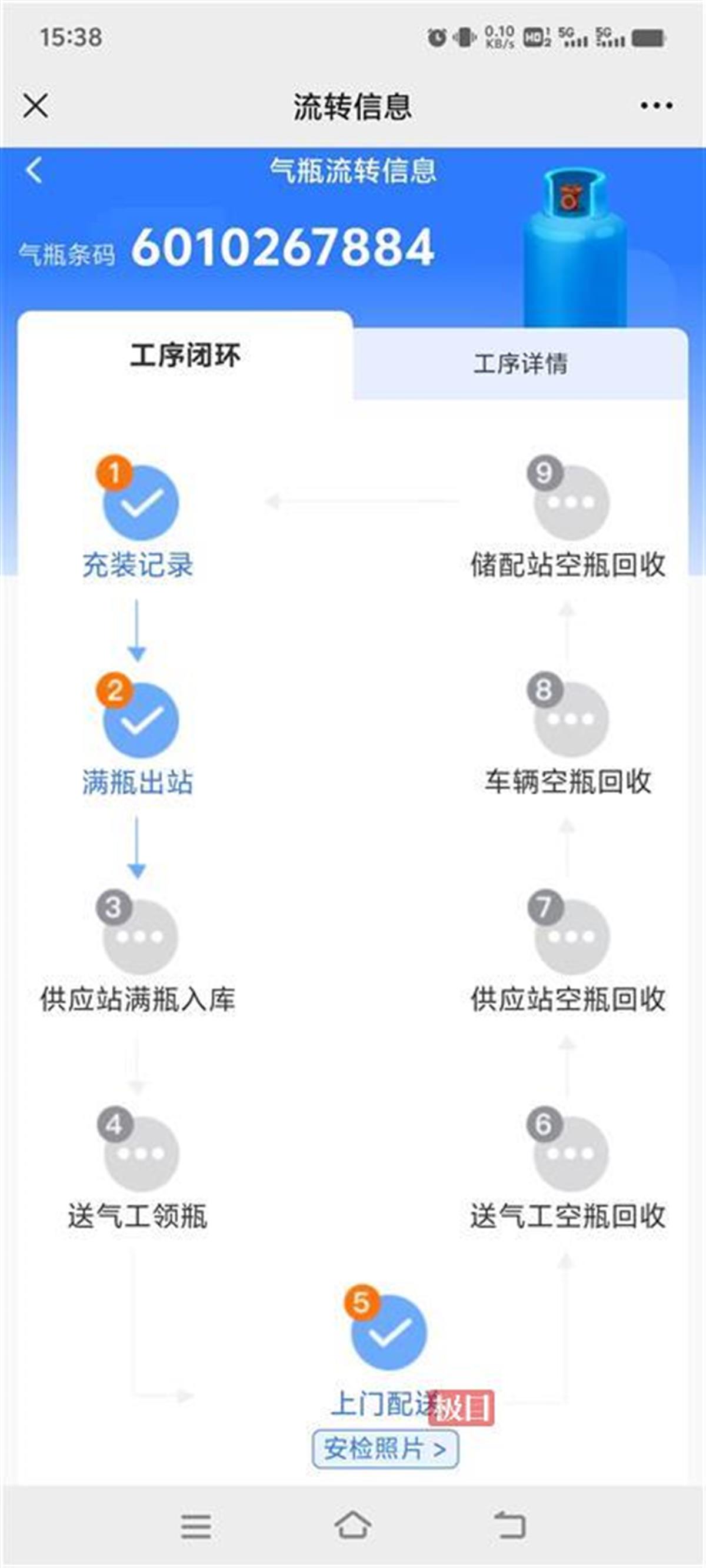The image size is (706, 1568).
Task: Select the 工序闭环 tab
Action: [185, 356]
